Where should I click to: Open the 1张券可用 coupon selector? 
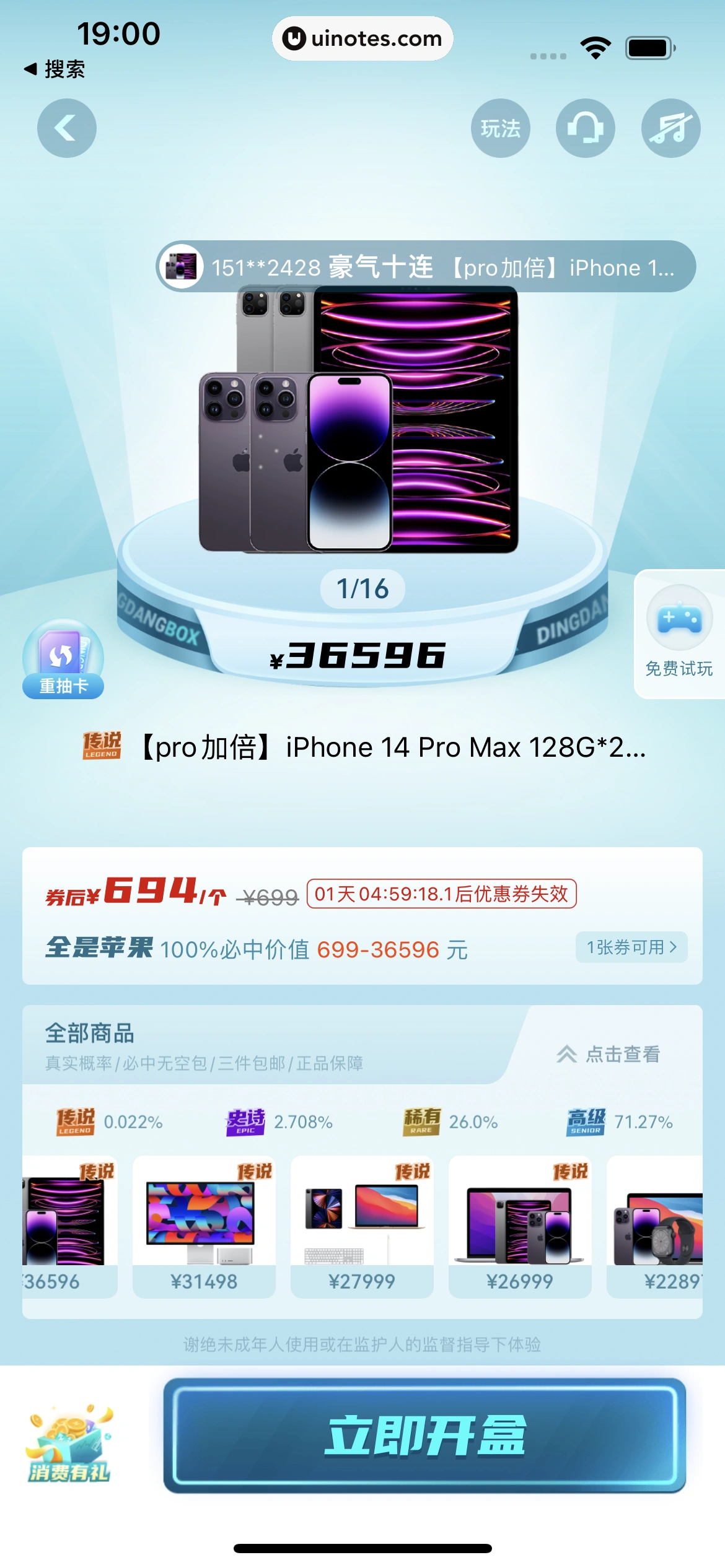click(x=631, y=947)
